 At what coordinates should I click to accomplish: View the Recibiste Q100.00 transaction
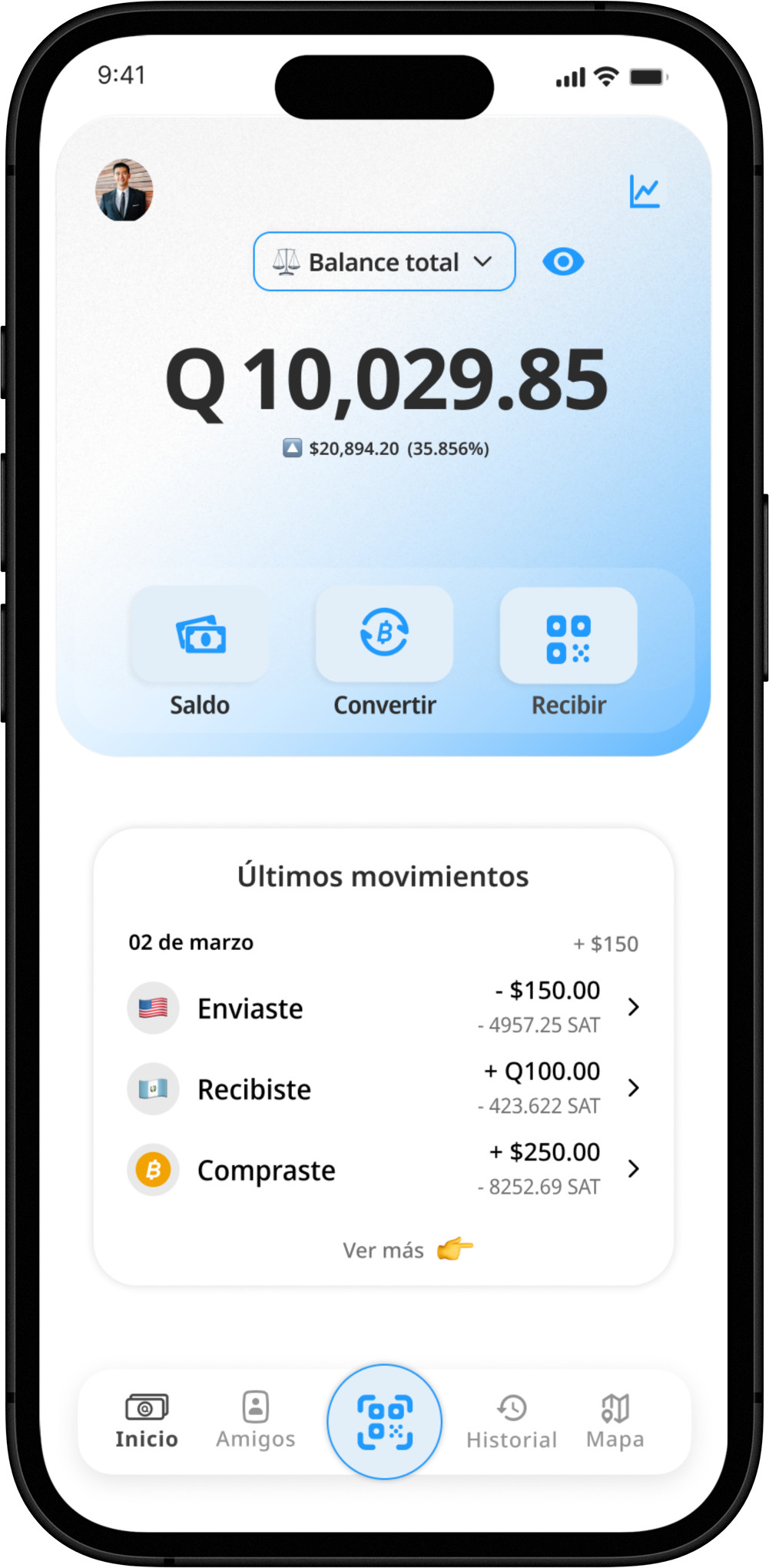pyautogui.click(x=383, y=1088)
